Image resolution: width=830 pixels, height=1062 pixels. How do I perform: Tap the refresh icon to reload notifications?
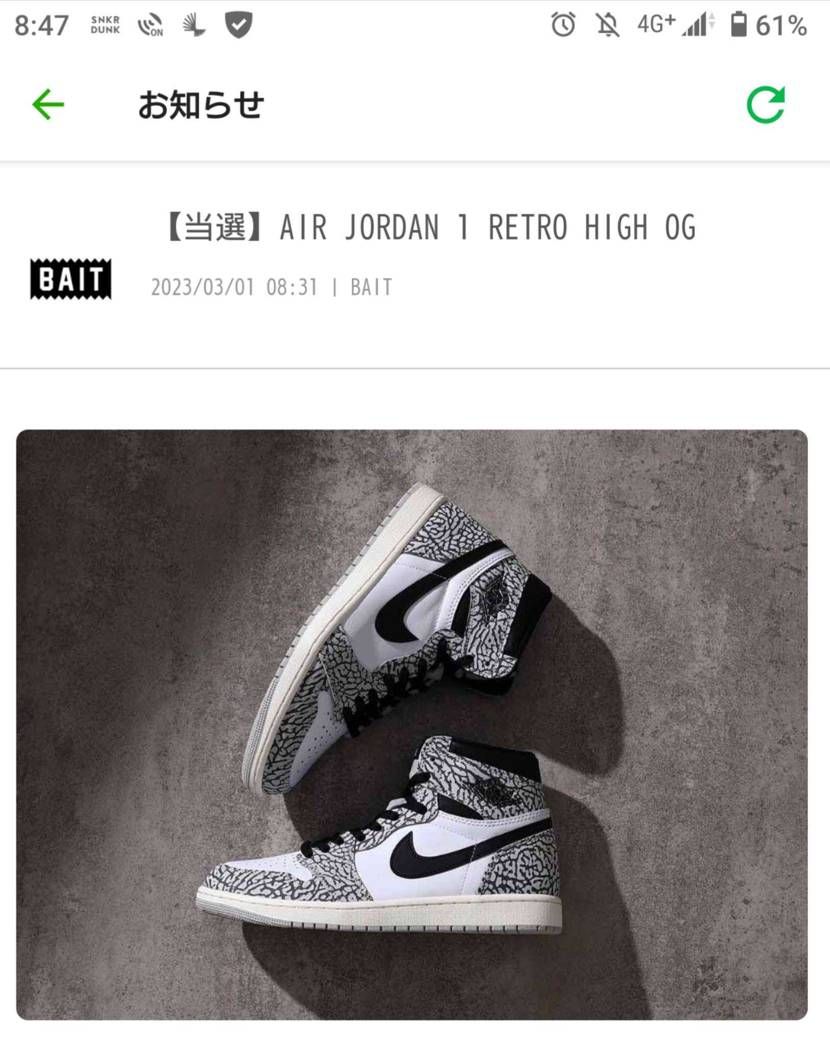766,103
